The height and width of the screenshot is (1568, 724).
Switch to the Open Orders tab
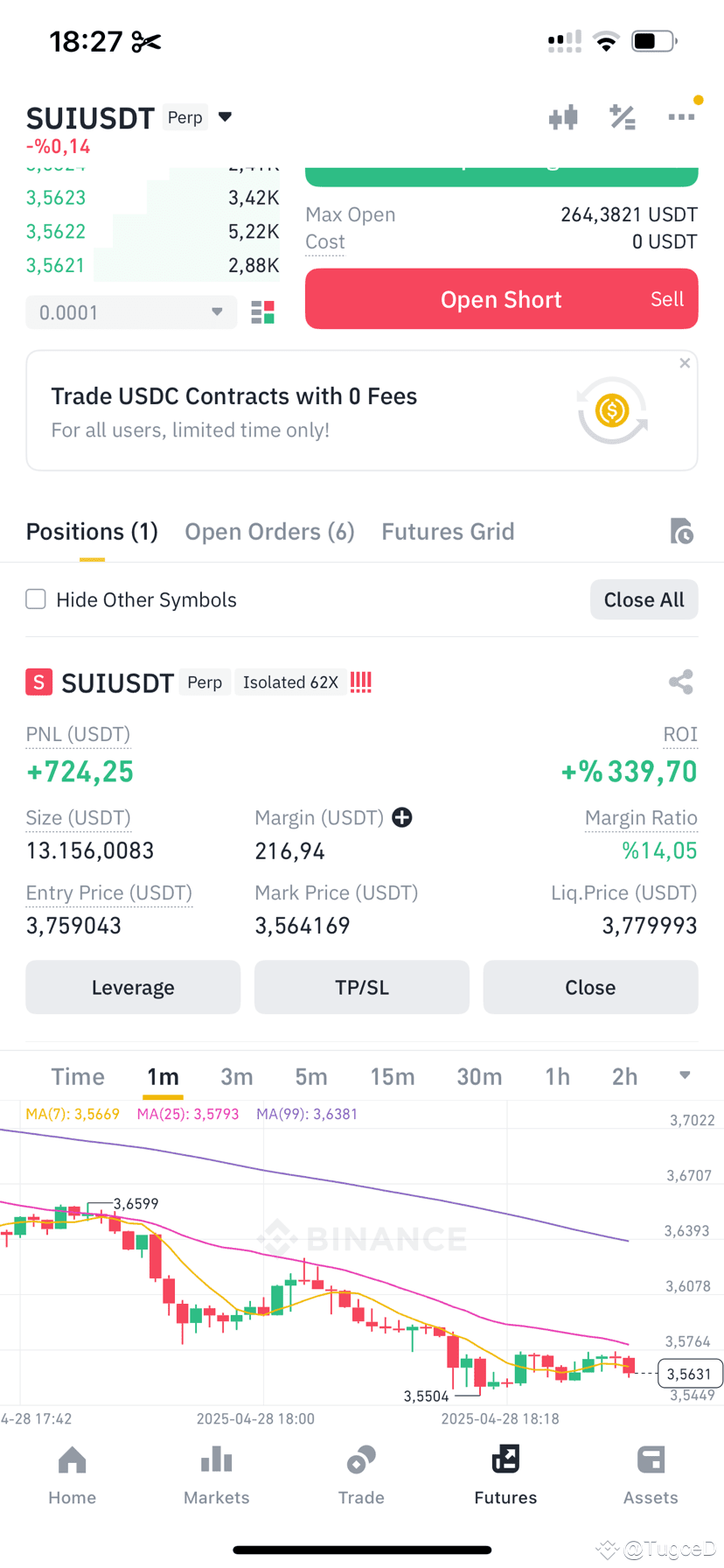[269, 531]
